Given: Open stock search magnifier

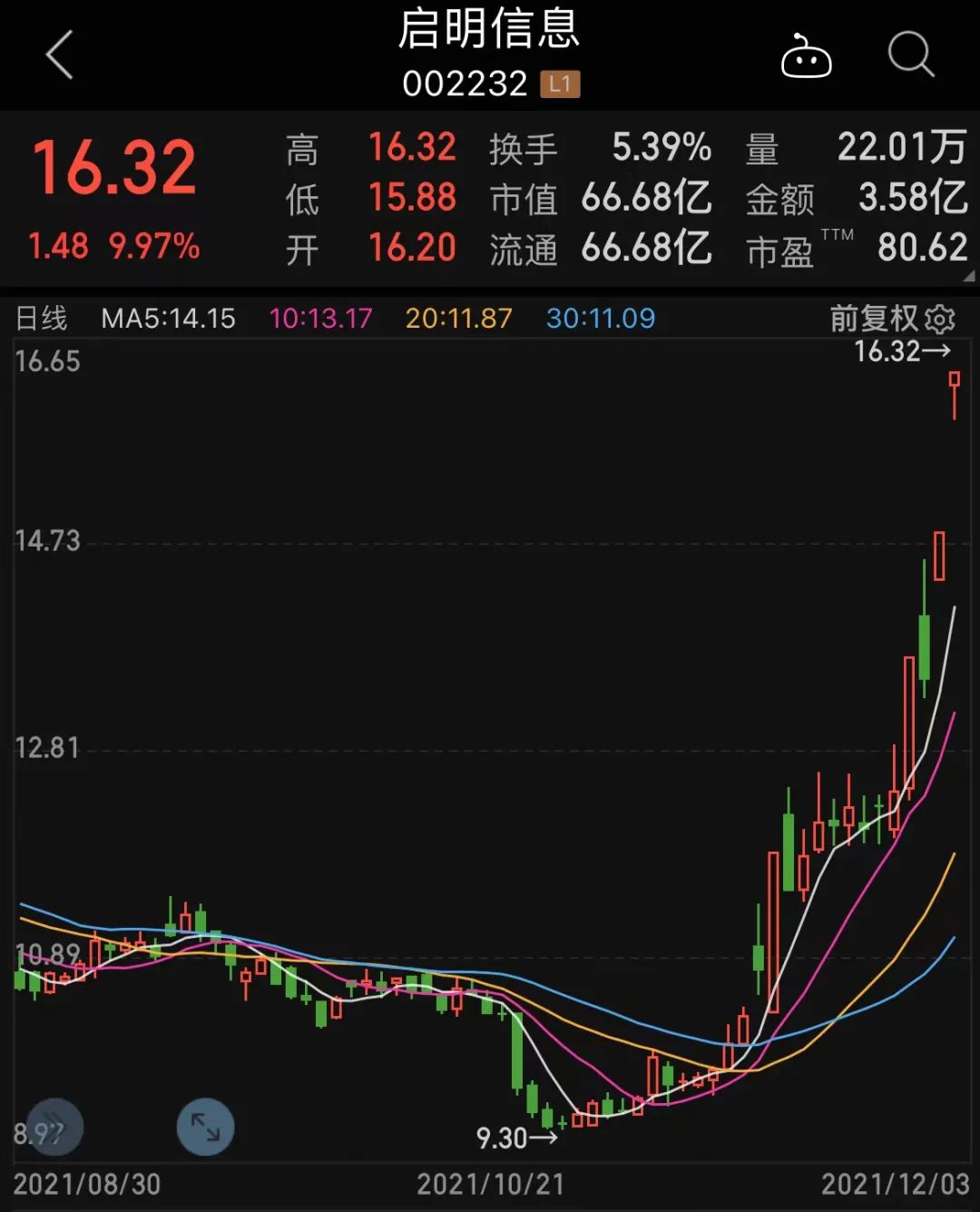Looking at the screenshot, I should (910, 55).
